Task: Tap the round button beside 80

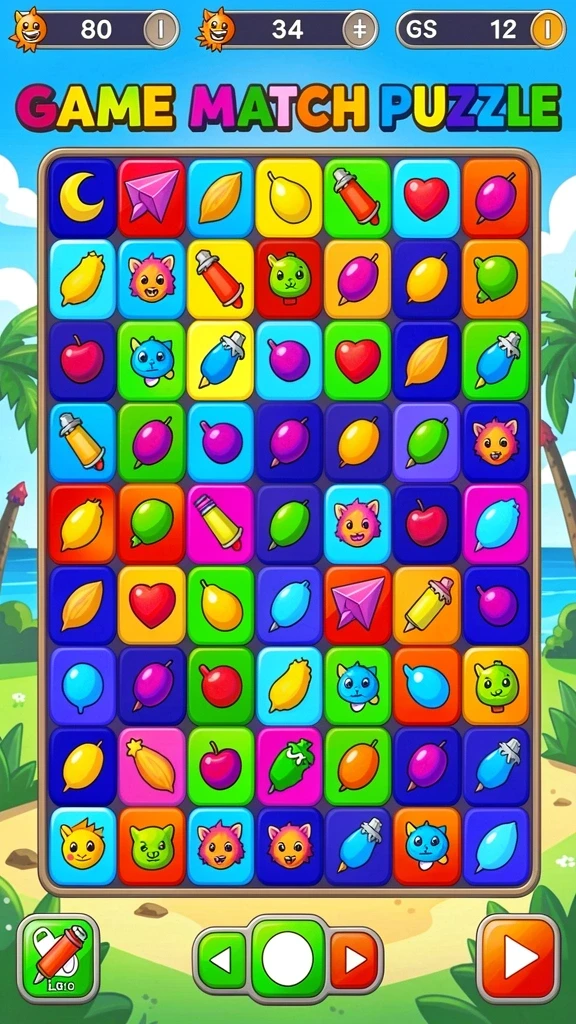Action: click(x=161, y=29)
